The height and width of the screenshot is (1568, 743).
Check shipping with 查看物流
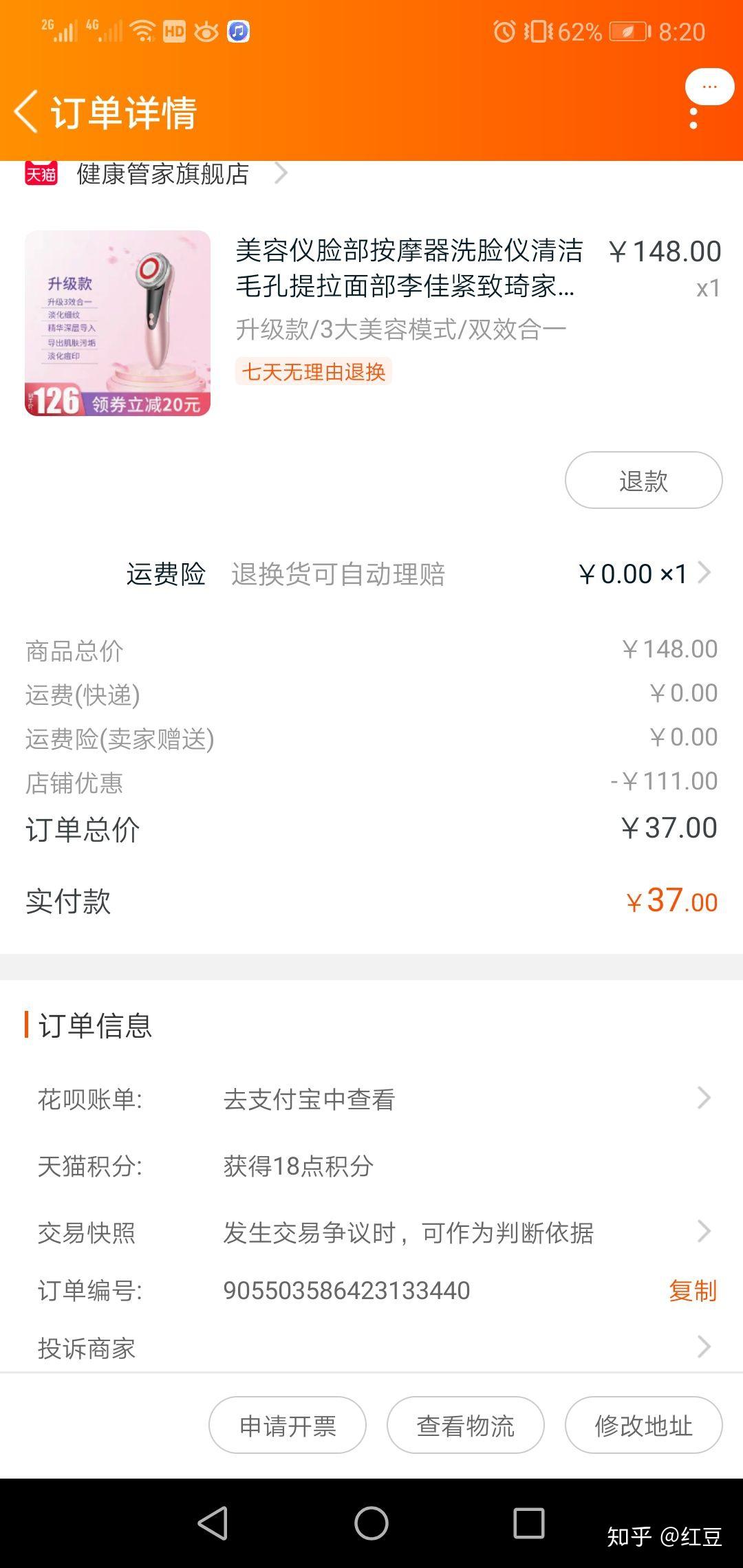pyautogui.click(x=466, y=1426)
